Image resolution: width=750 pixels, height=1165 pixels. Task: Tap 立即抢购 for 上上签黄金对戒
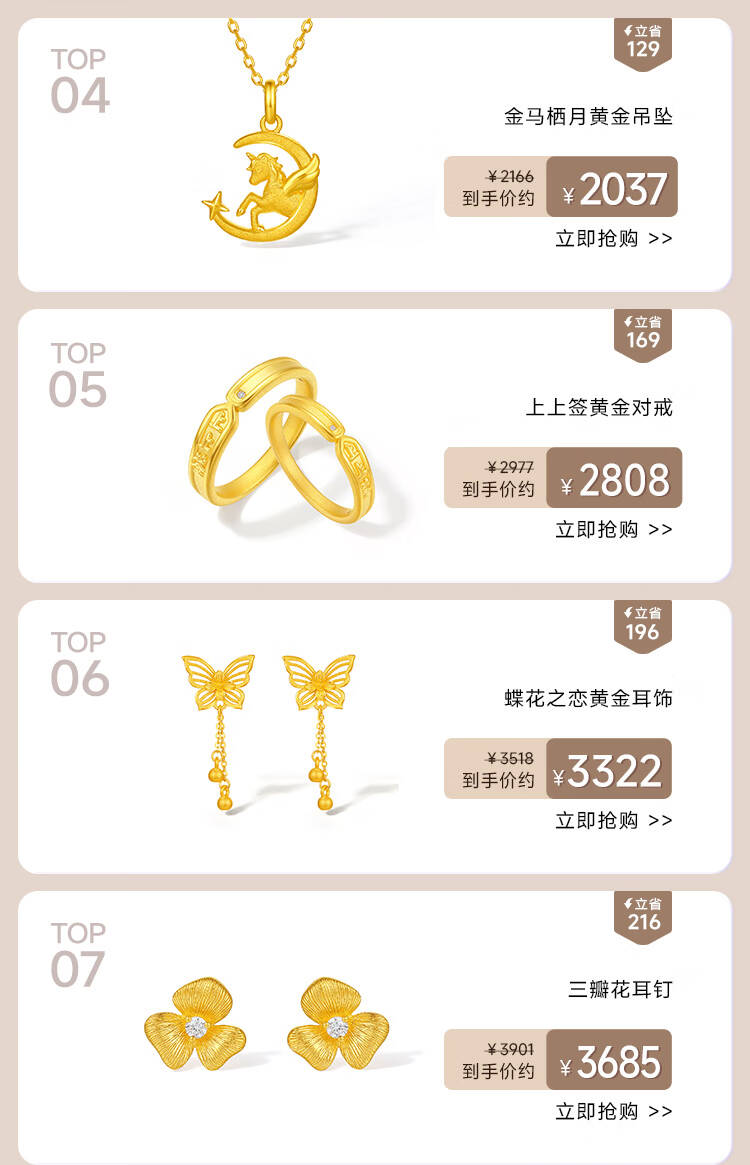tap(614, 530)
